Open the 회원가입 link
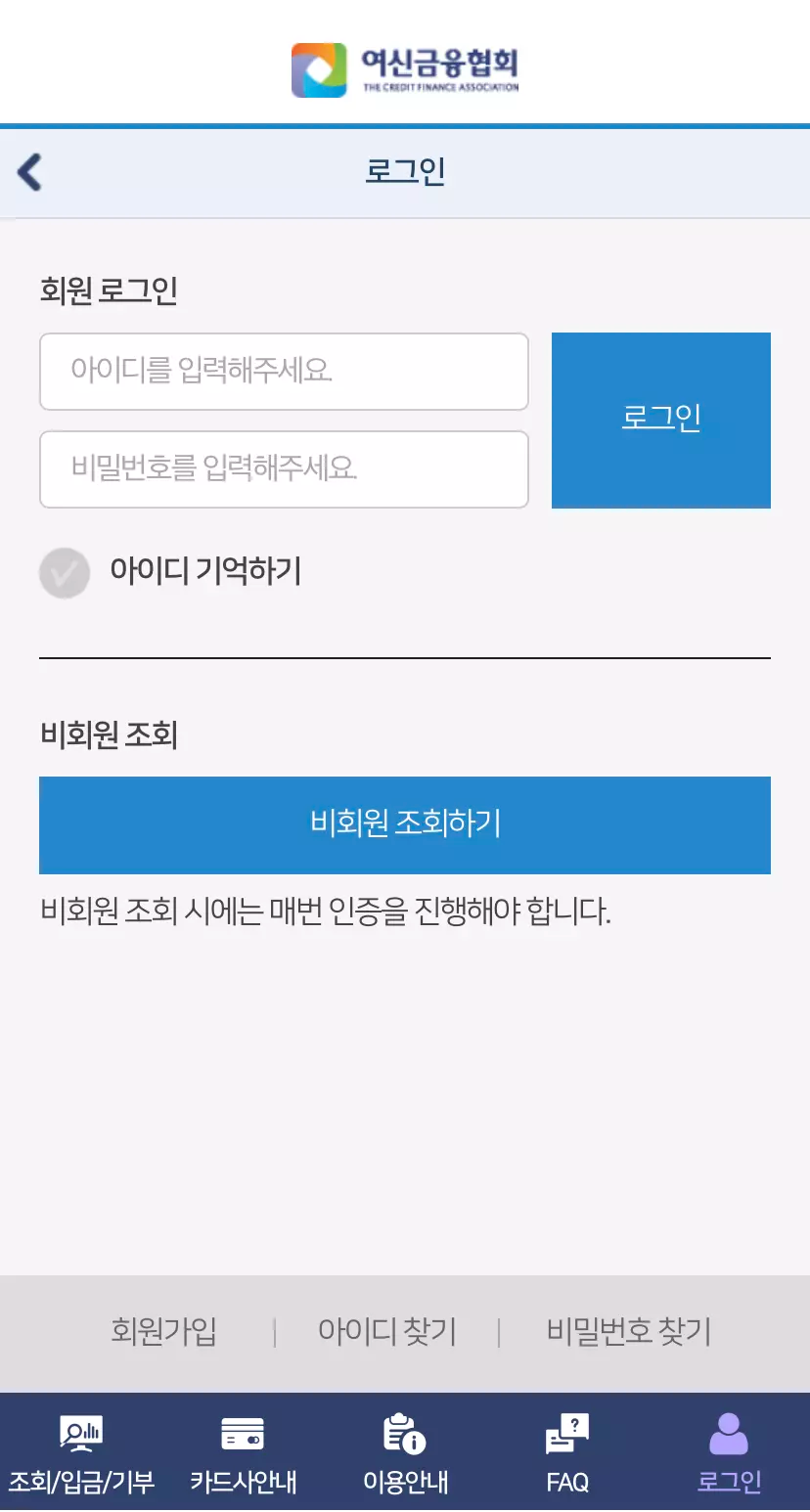The image size is (810, 1512). [164, 1330]
